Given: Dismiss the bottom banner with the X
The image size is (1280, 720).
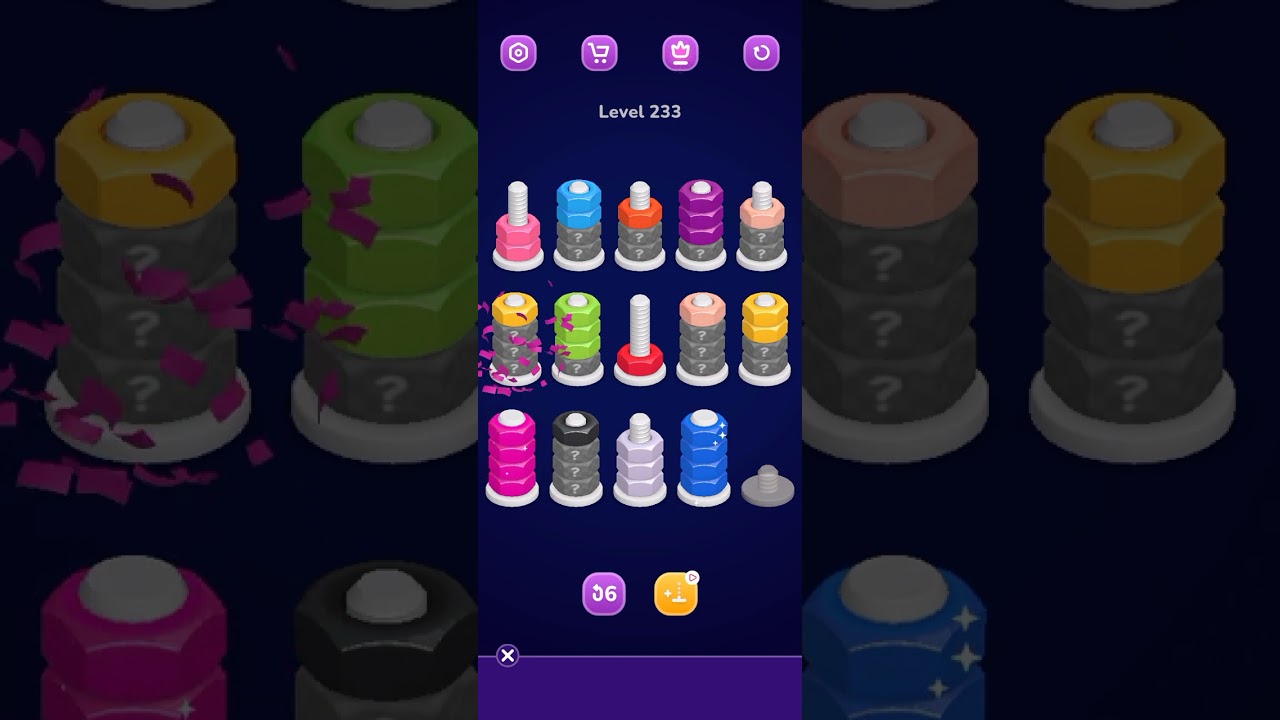Looking at the screenshot, I should pos(508,656).
